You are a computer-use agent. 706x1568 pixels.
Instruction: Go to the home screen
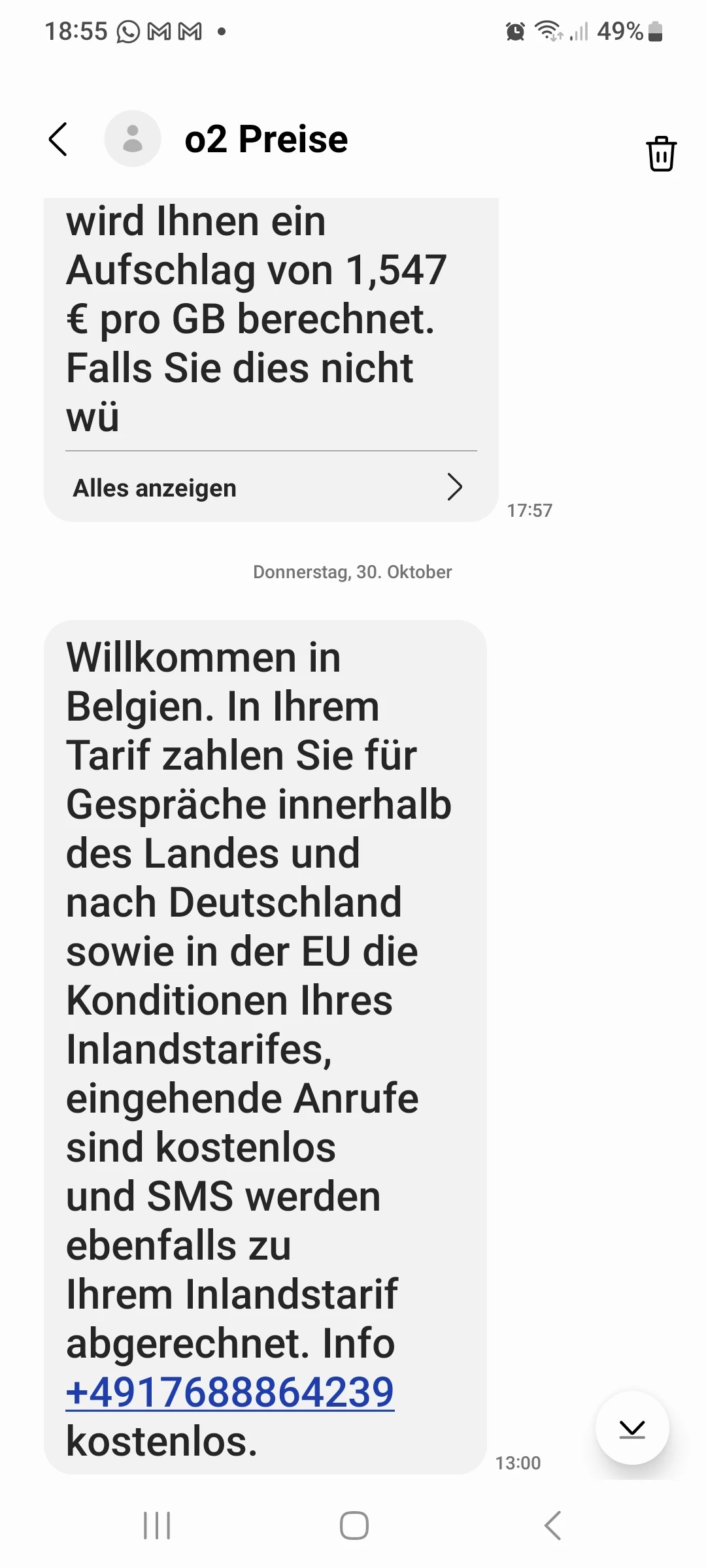click(x=354, y=1526)
